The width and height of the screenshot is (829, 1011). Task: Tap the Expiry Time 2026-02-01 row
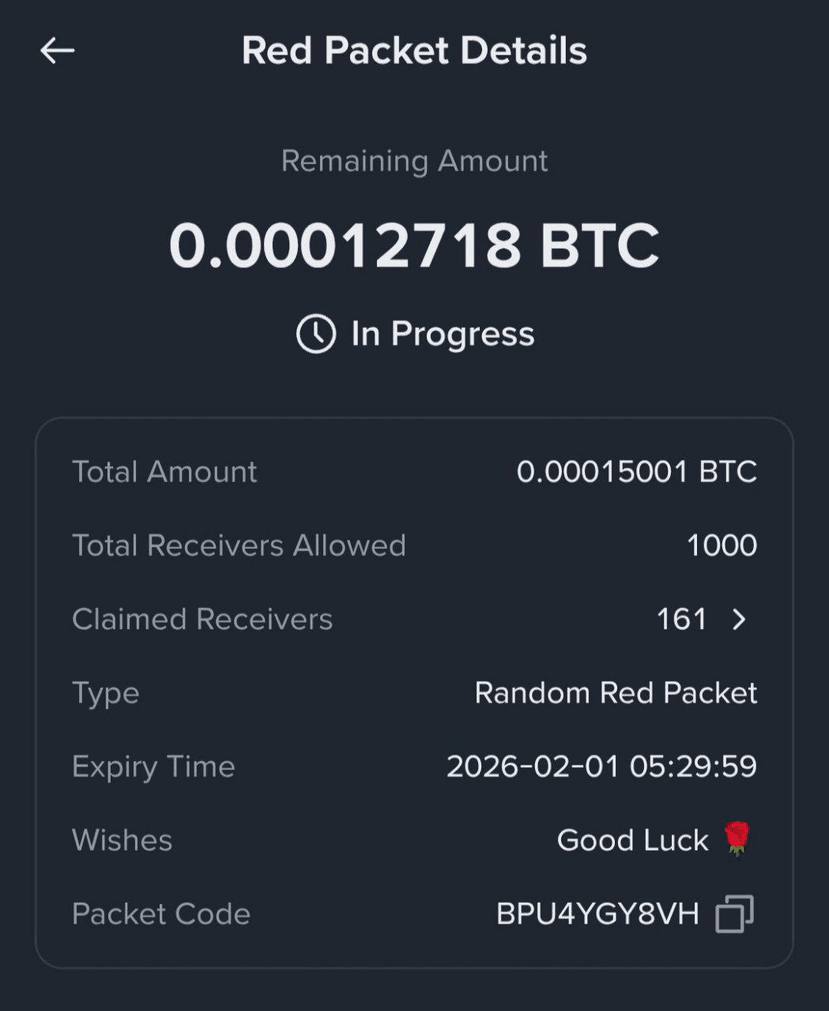(x=603, y=767)
